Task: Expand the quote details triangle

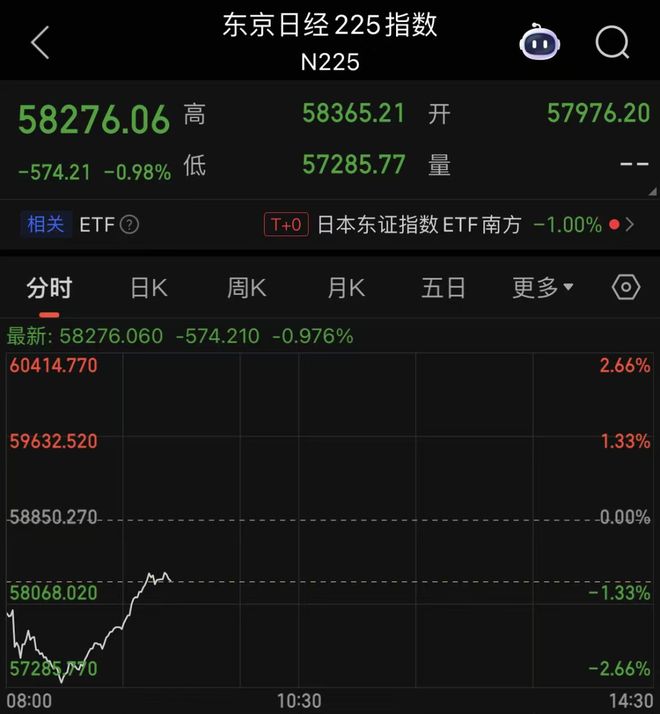Action: (653, 191)
